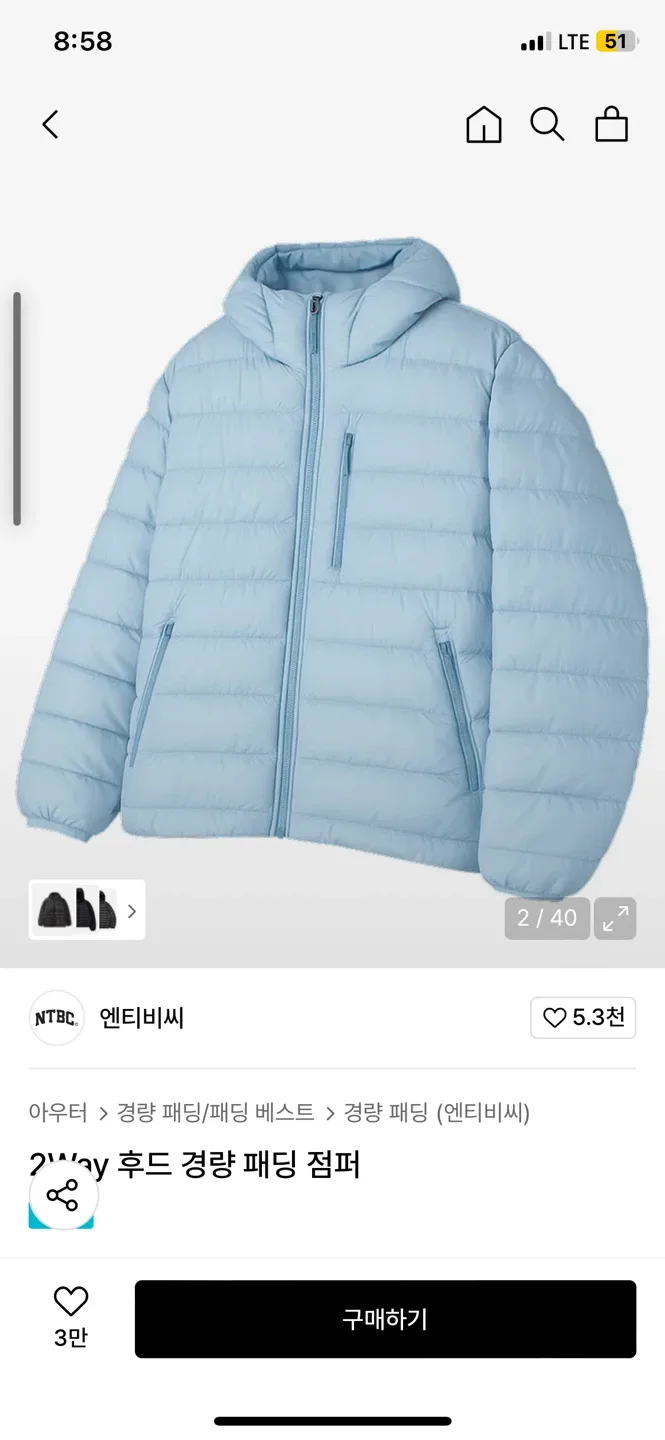
Task: Expand the product image fullscreen
Action: 615,918
